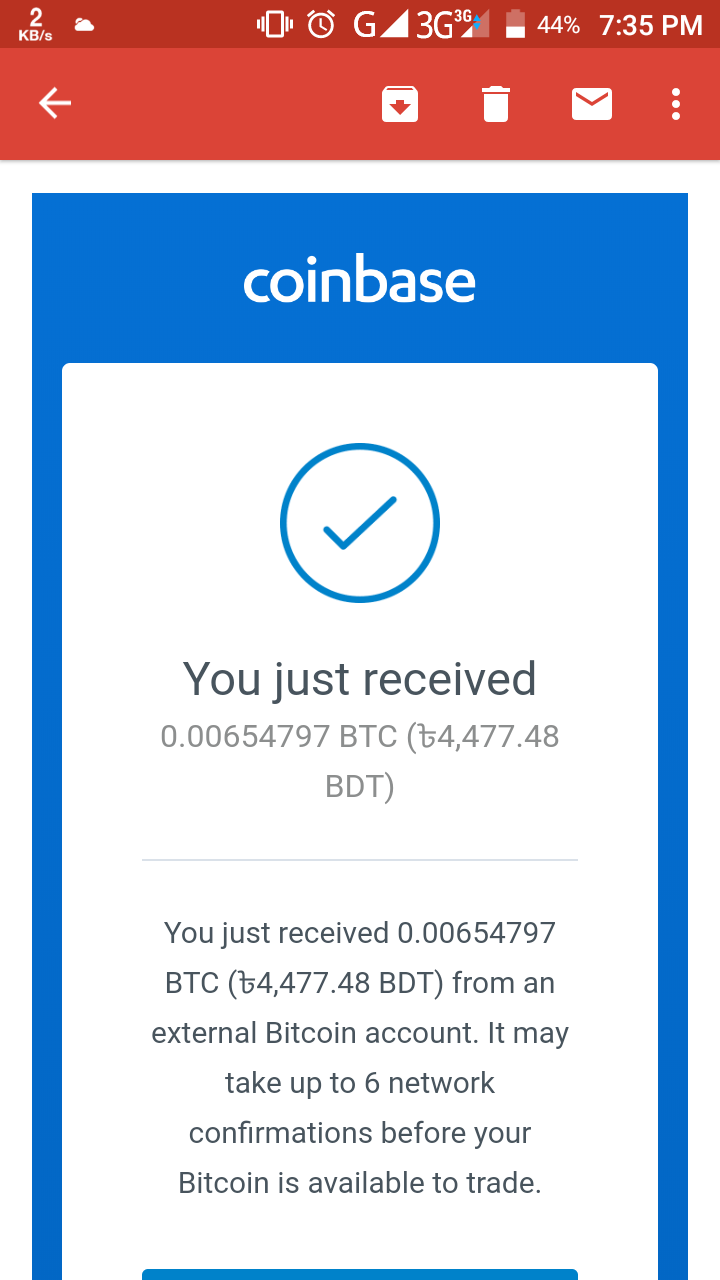Go back to the inbox
Viewport: 720px width, 1280px height.
pyautogui.click(x=55, y=104)
